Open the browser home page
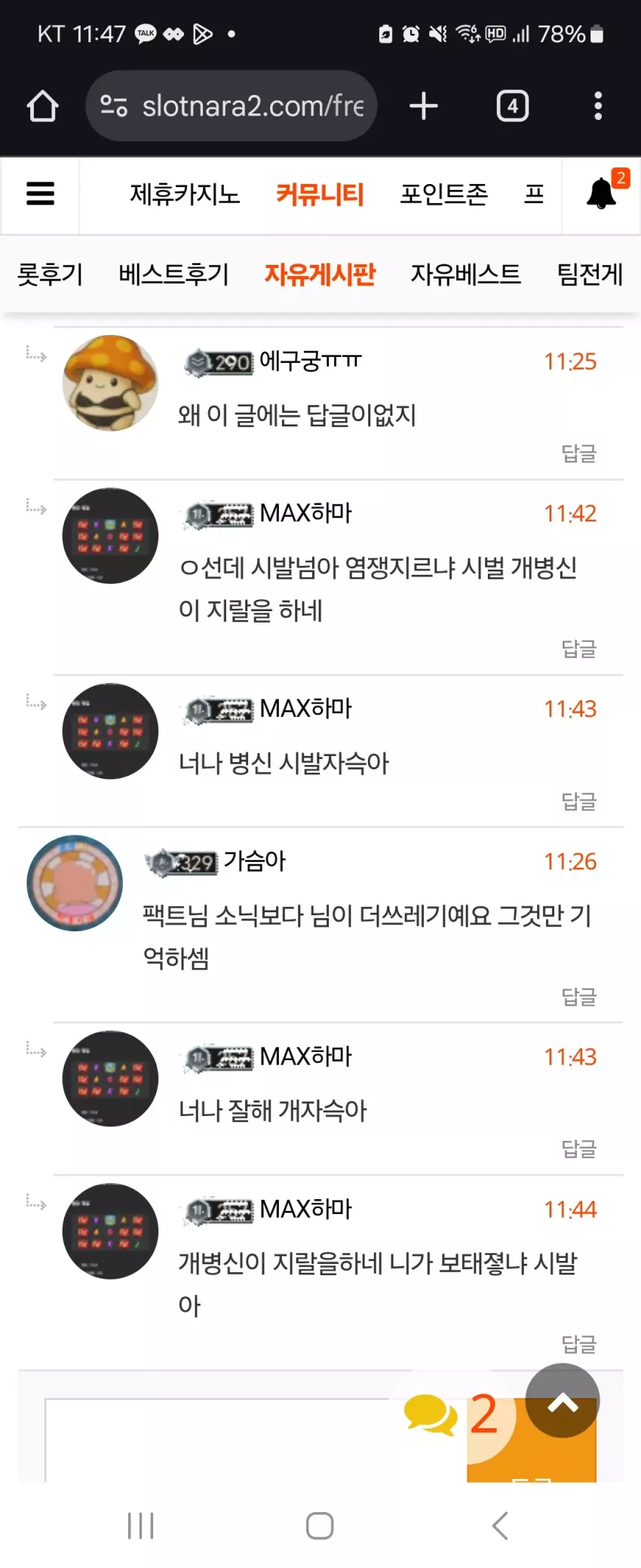 (x=42, y=106)
